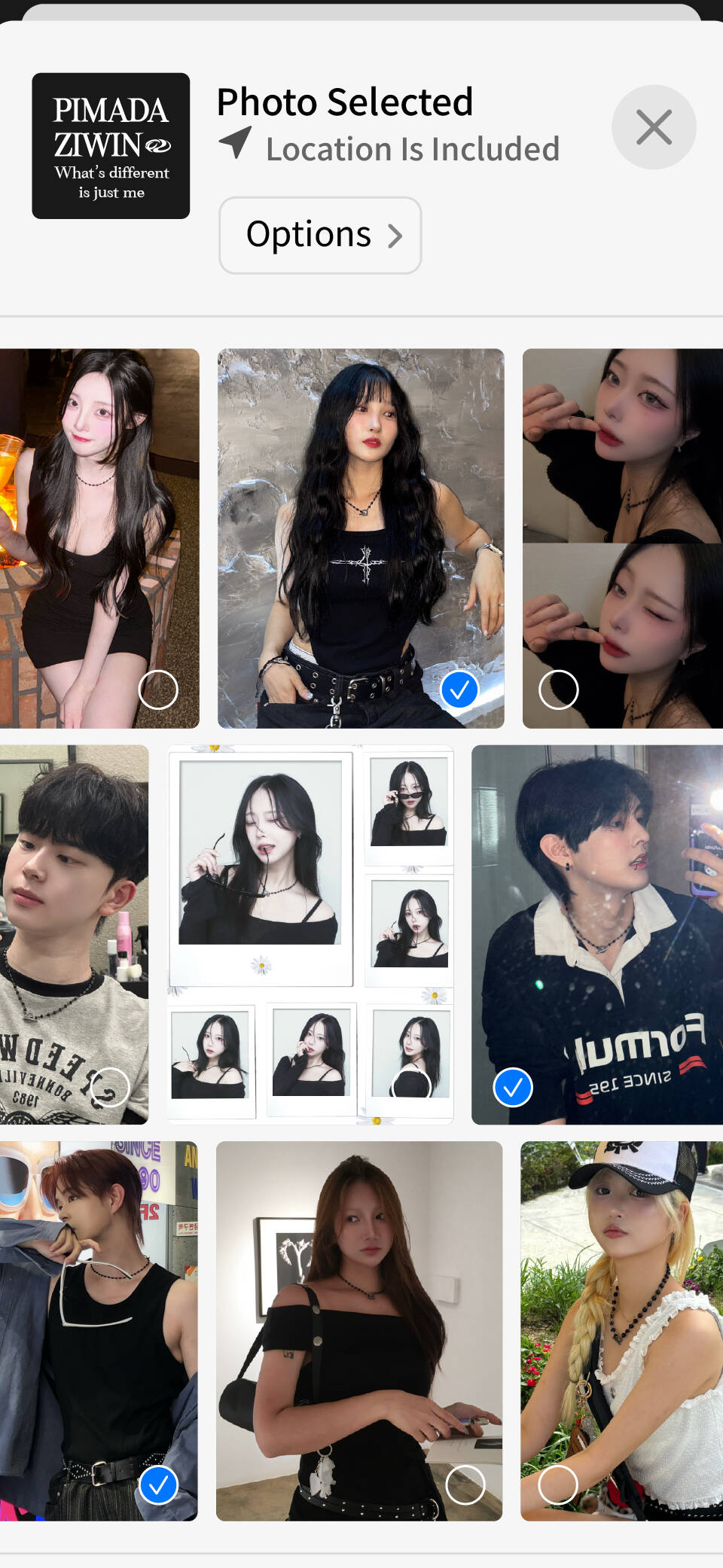The height and width of the screenshot is (1568, 723).
Task: Select the blonde braid with cap photo
Action: click(558, 1484)
